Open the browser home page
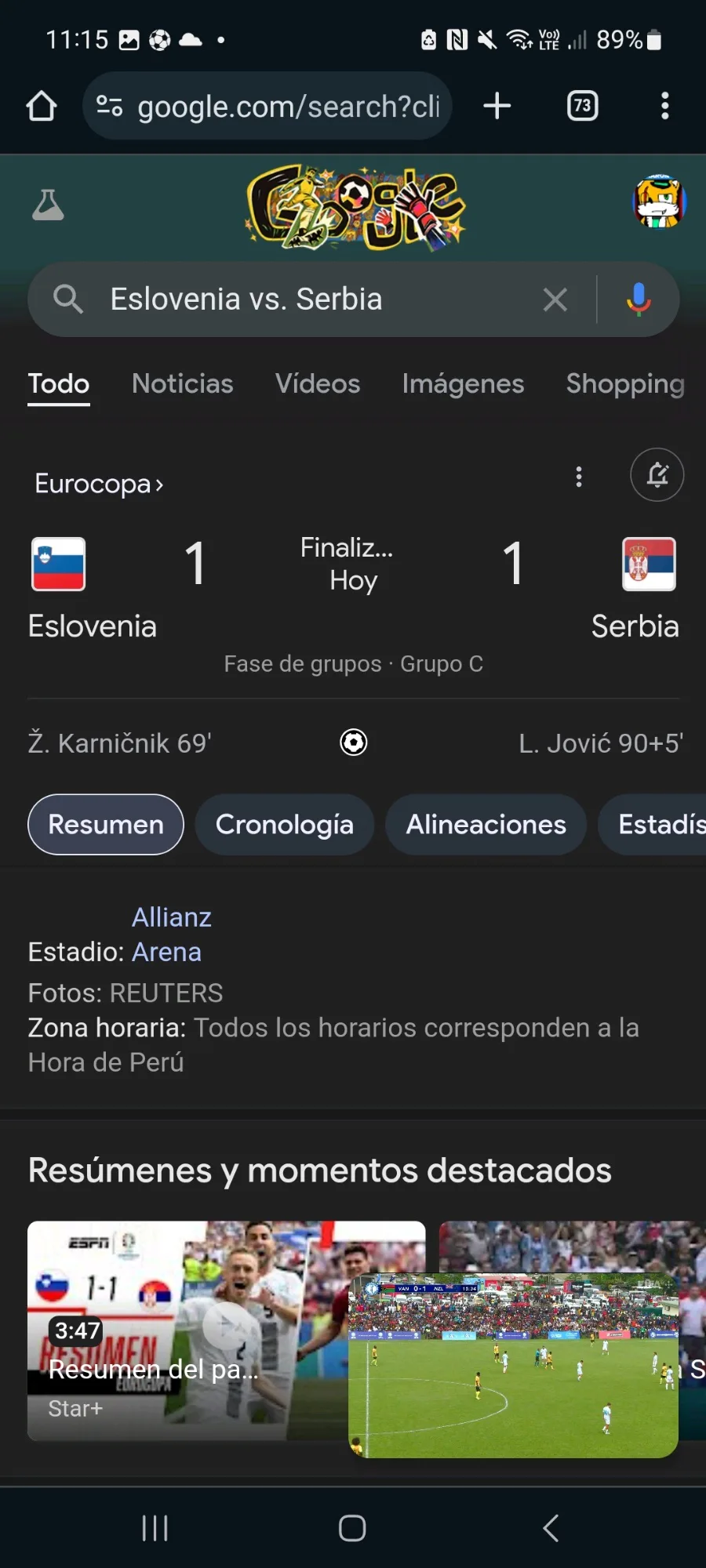This screenshot has height=1568, width=706. pyautogui.click(x=42, y=106)
